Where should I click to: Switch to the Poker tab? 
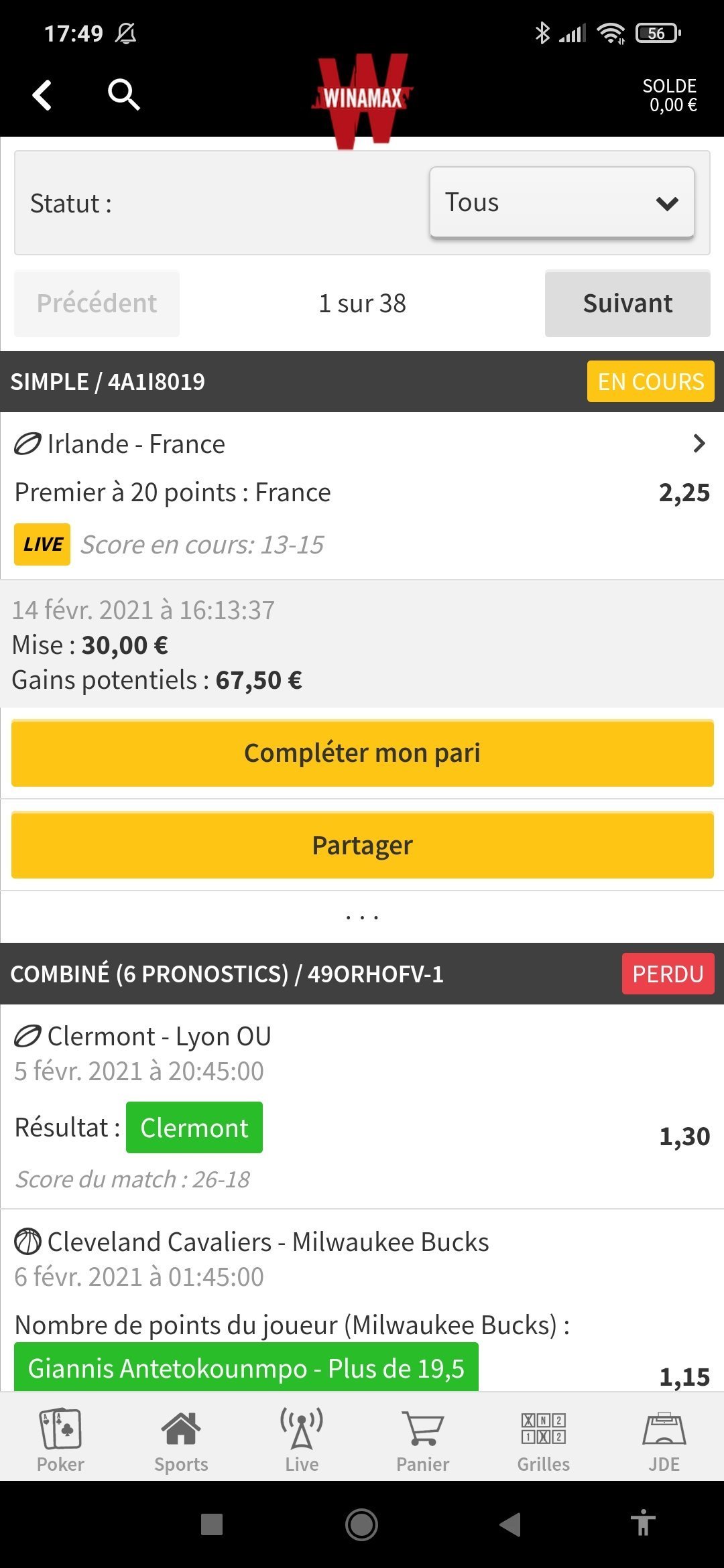pyautogui.click(x=60, y=1439)
